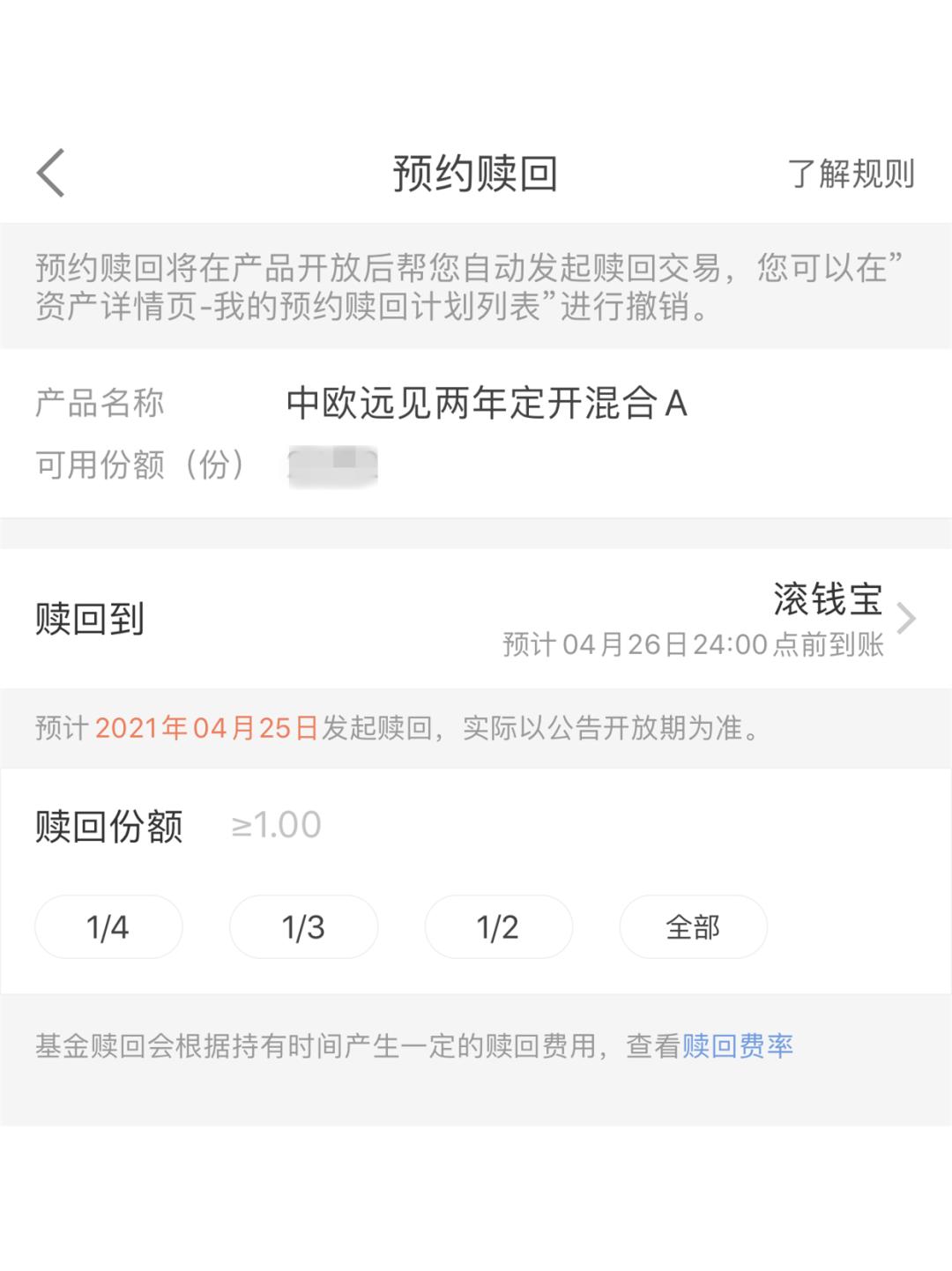Select the 1/3 redemption option

[302, 926]
